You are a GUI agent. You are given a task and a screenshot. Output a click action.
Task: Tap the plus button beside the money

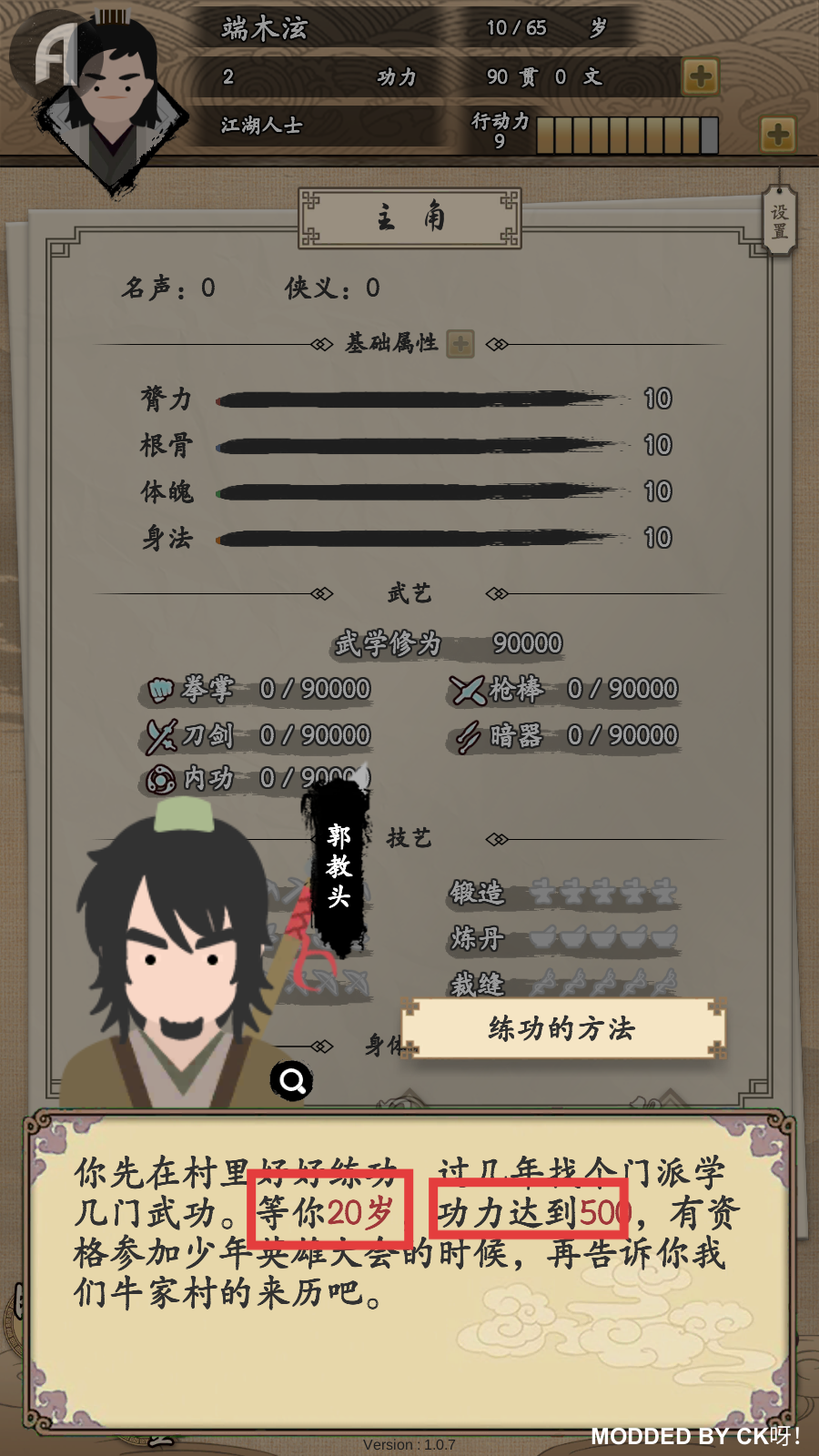click(700, 76)
